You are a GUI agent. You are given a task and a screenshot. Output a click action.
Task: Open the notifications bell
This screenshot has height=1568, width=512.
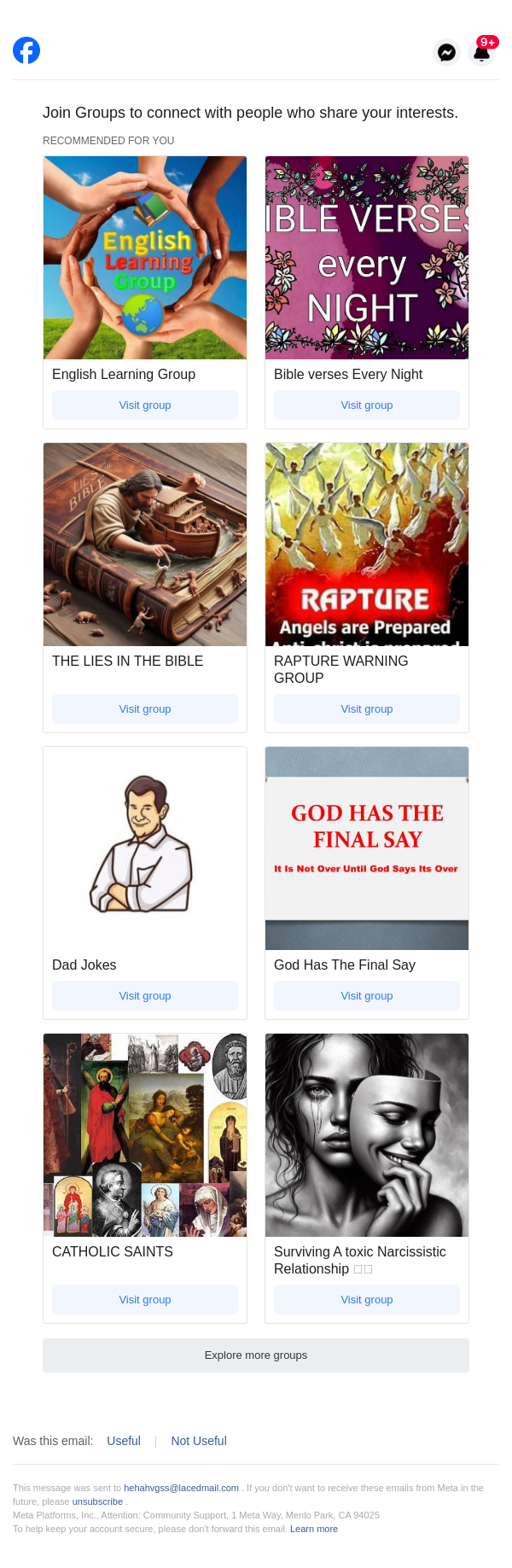(482, 53)
